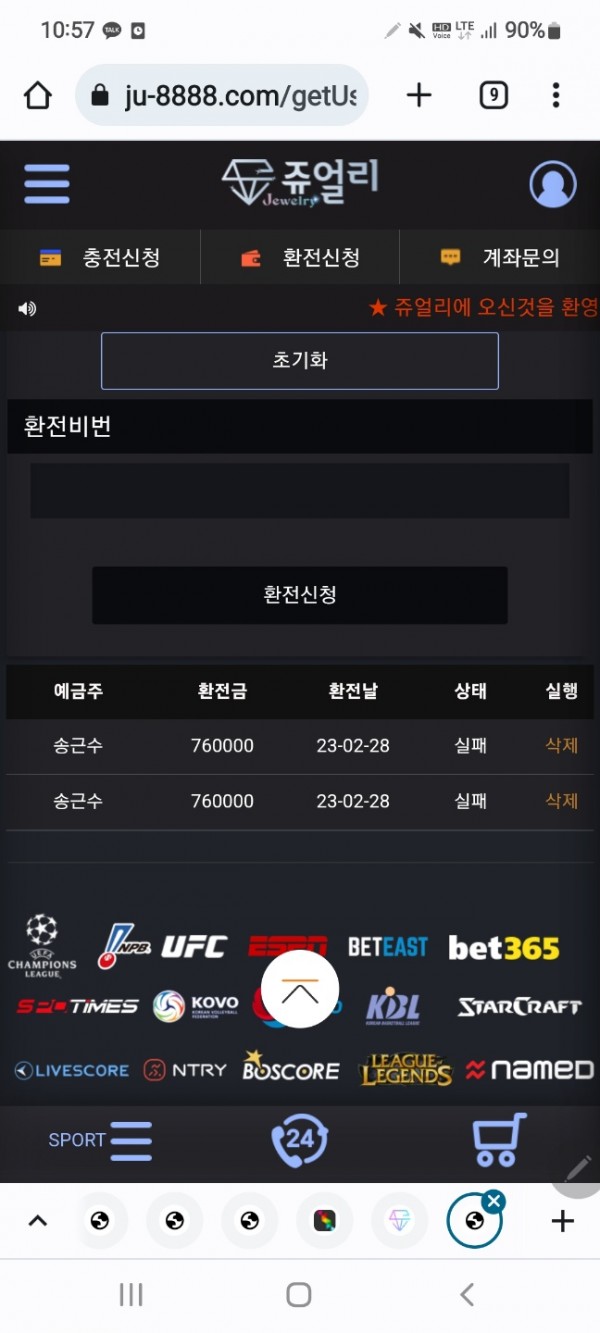Viewport: 600px width, 1333px height.
Task: Open 계좌문의 account inquiry
Action: 500,258
